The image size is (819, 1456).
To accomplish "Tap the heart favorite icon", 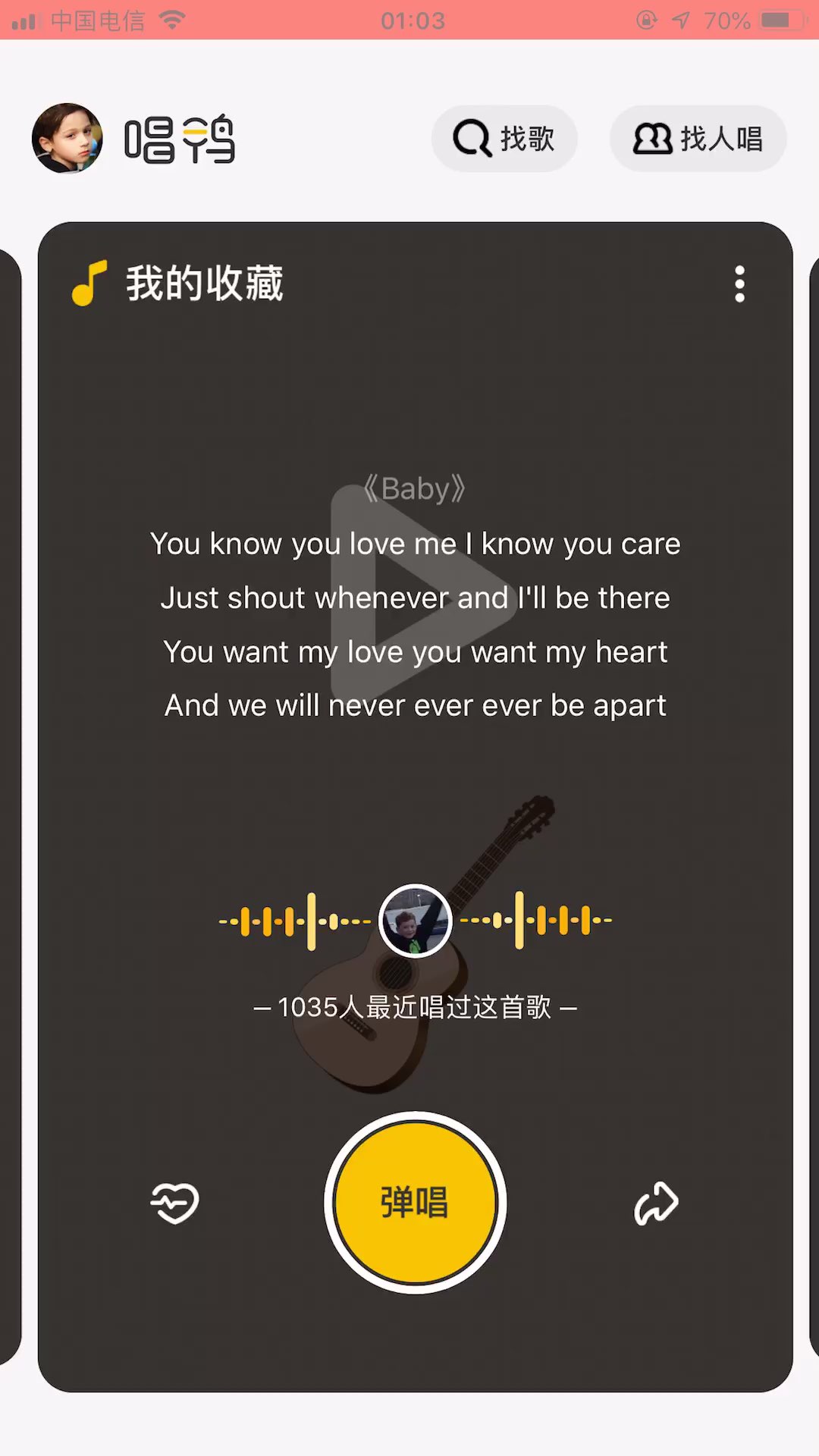I will [x=174, y=1203].
